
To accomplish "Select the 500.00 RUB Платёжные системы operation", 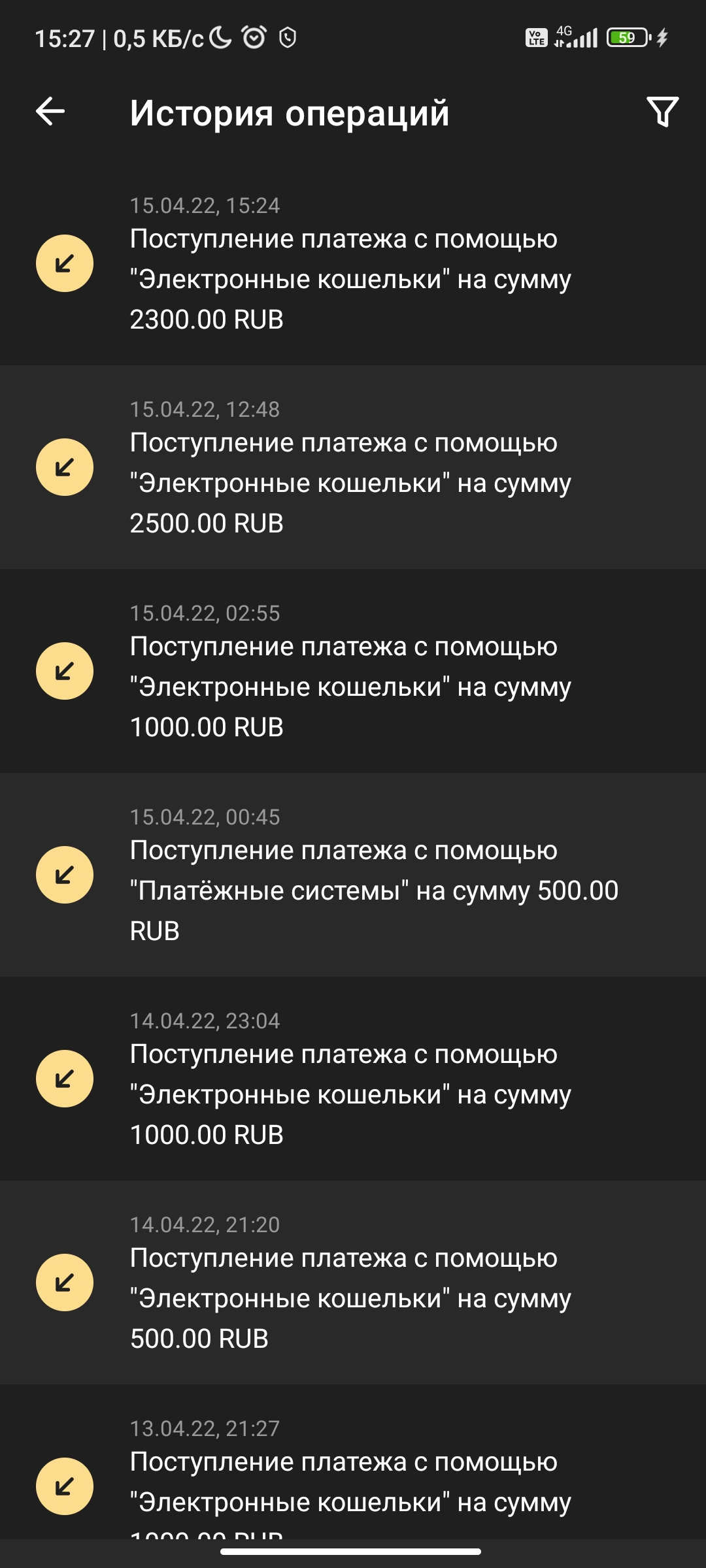I will pos(353,875).
